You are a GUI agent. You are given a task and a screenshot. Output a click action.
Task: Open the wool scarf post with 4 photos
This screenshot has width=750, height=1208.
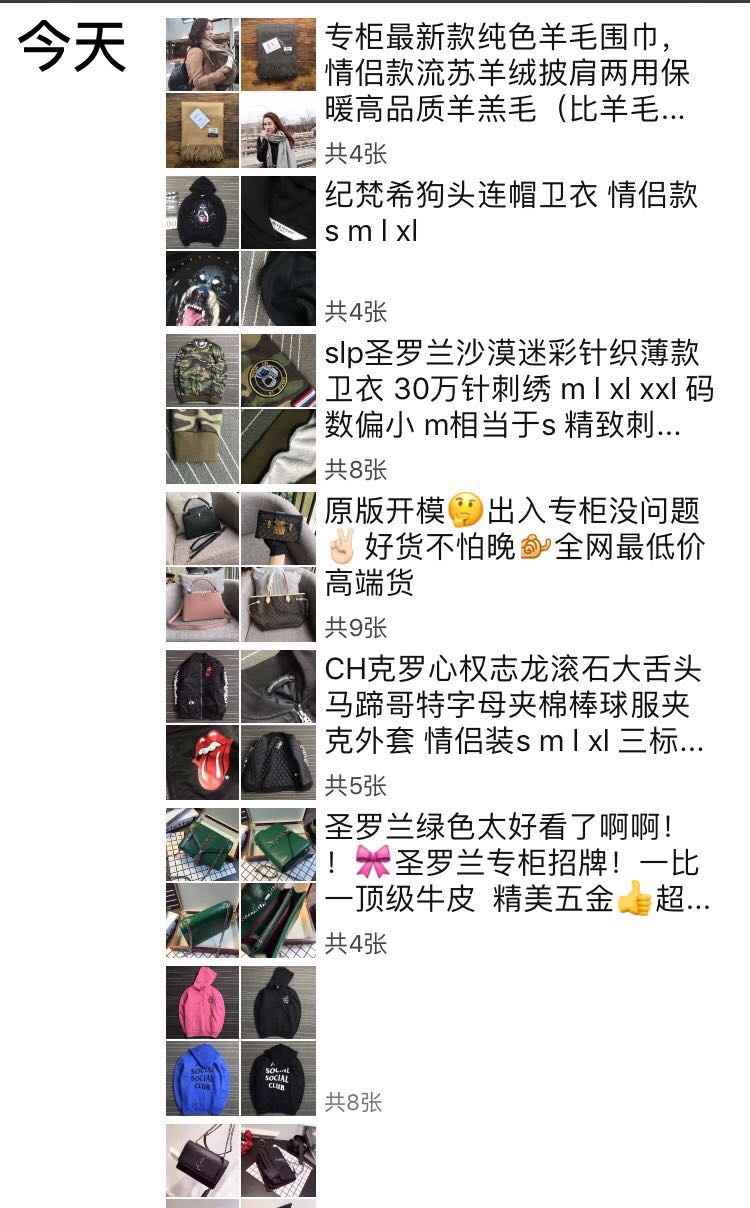click(505, 74)
